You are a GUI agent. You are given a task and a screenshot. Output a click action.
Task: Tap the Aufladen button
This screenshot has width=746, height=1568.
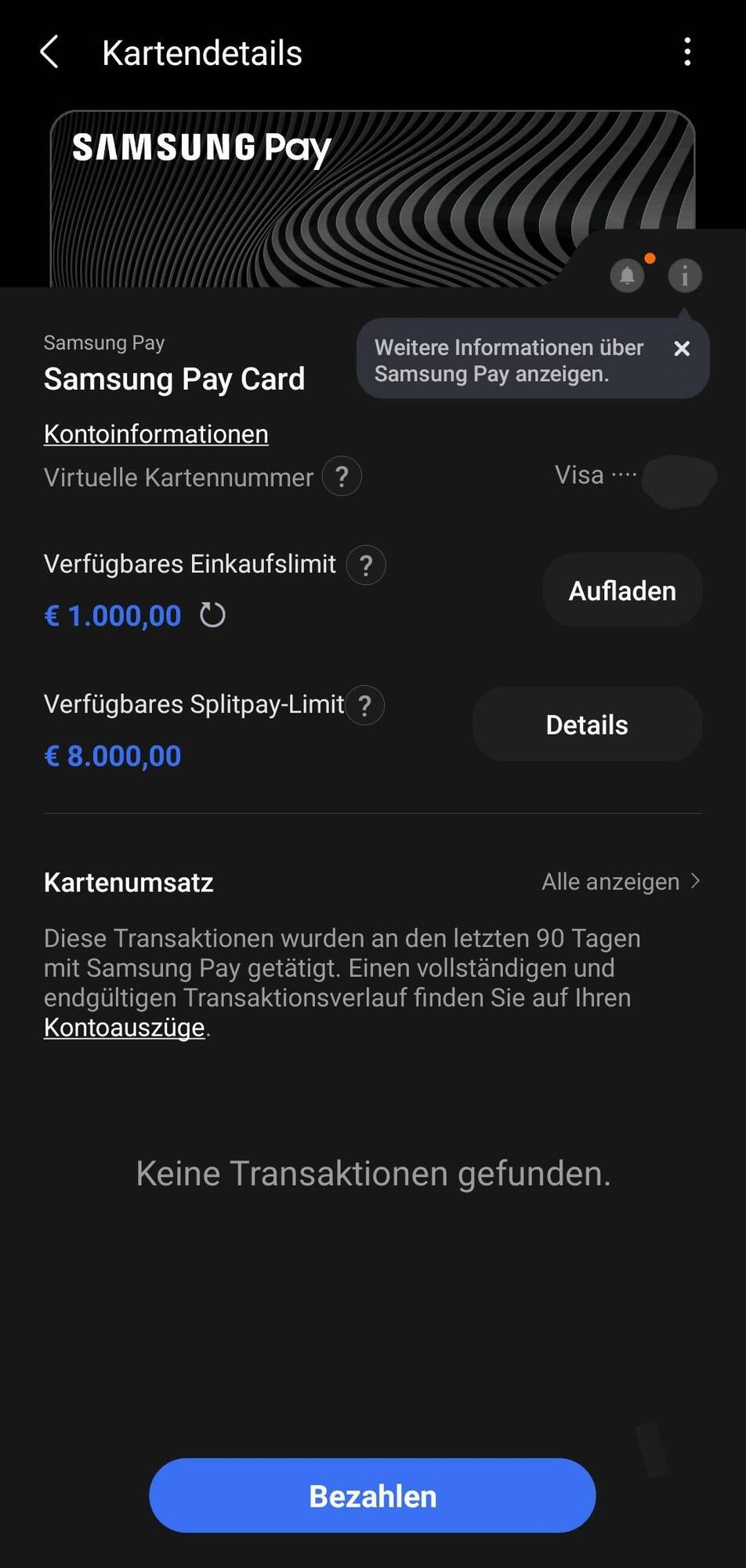622,590
